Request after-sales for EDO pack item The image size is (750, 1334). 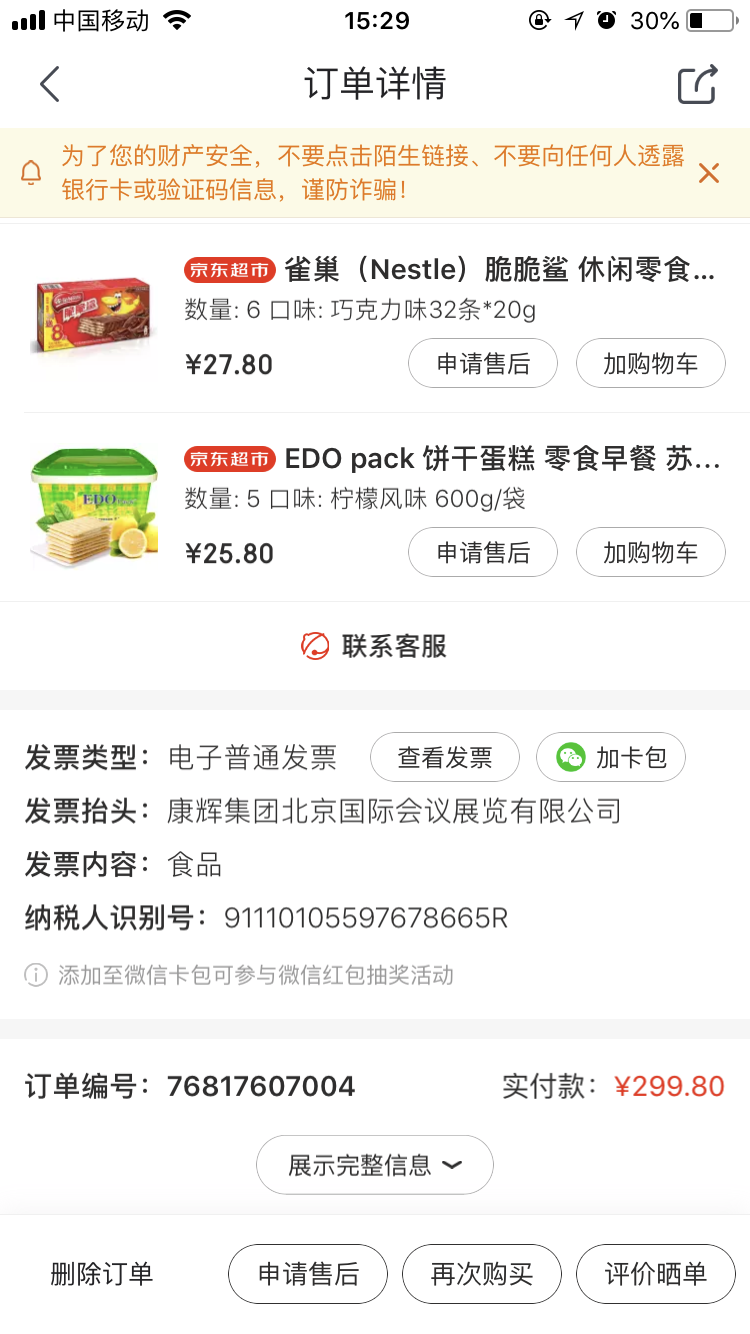[x=483, y=553]
